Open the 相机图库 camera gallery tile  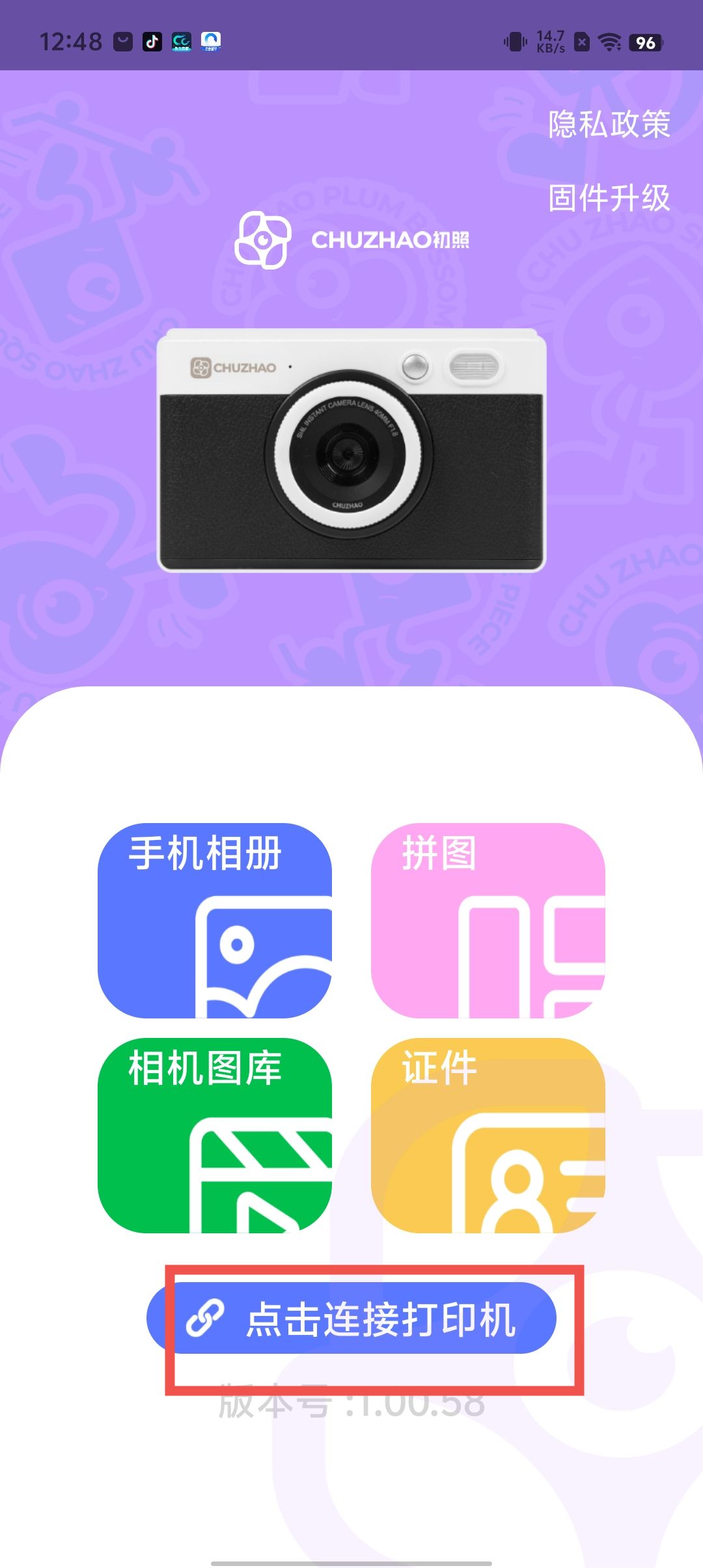tap(215, 1135)
